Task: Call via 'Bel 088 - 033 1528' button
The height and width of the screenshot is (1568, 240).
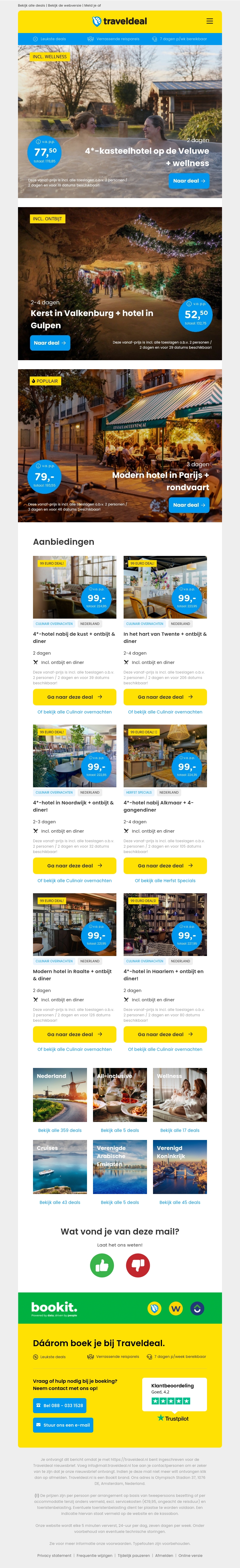Action: [60, 1406]
